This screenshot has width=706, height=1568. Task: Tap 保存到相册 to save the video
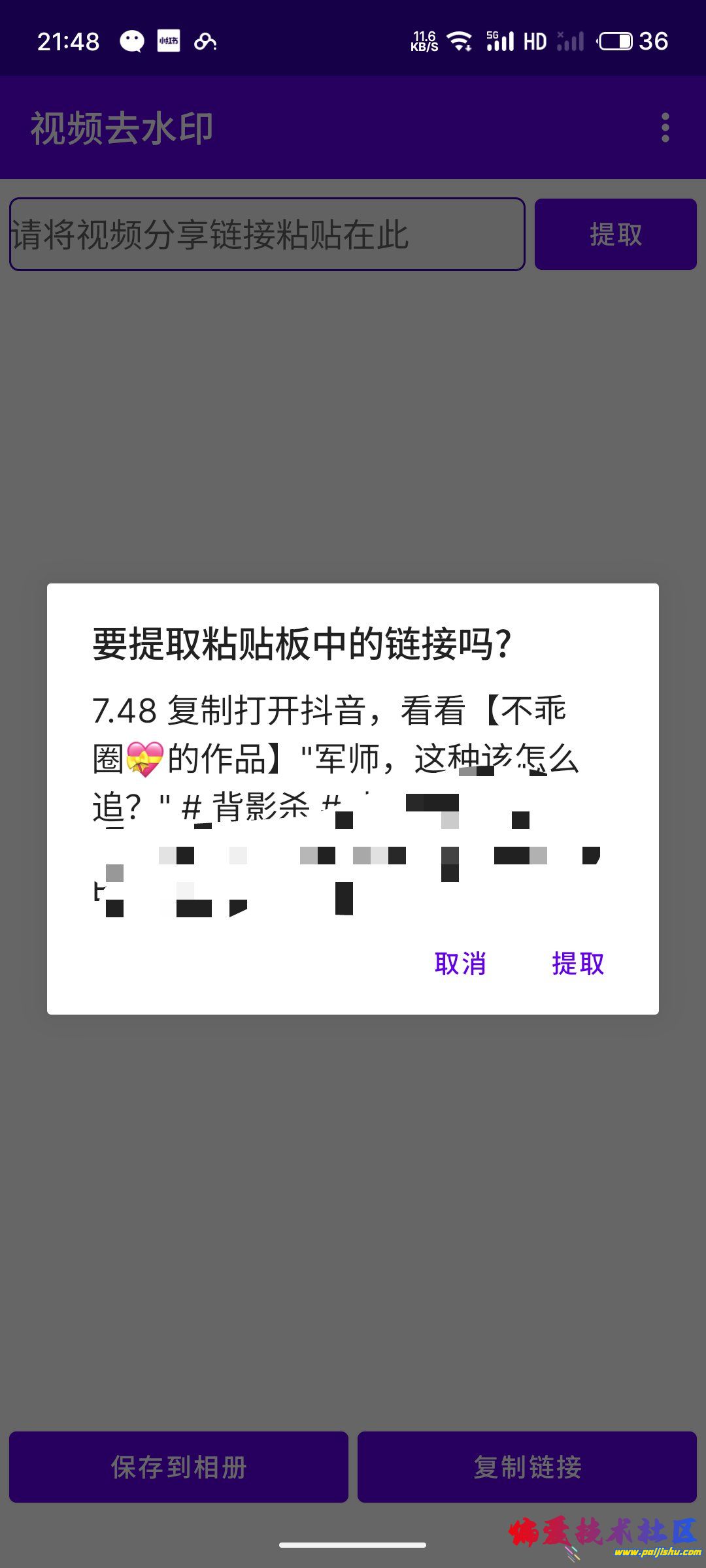[178, 1467]
